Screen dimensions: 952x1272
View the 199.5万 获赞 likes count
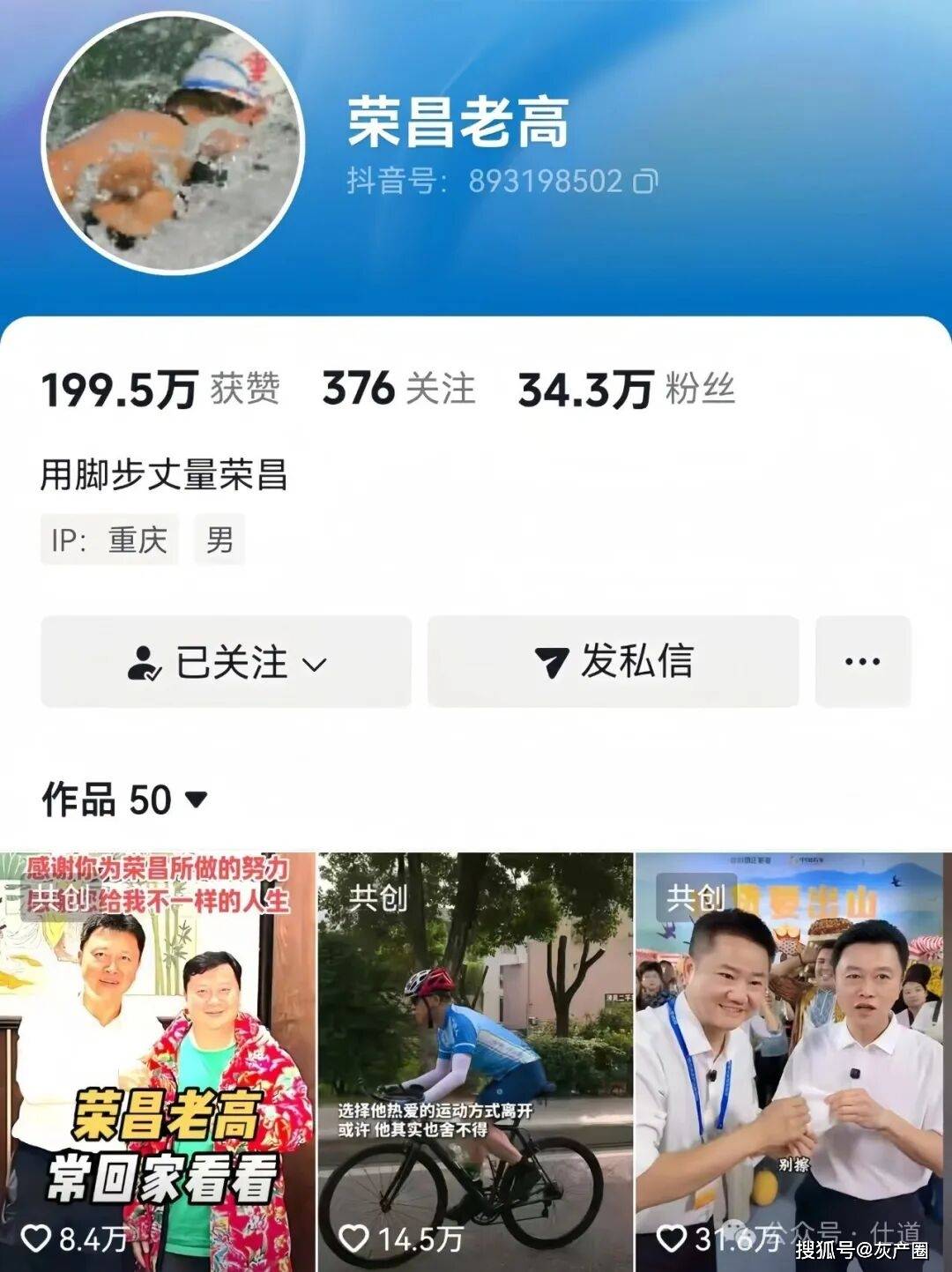(x=160, y=389)
